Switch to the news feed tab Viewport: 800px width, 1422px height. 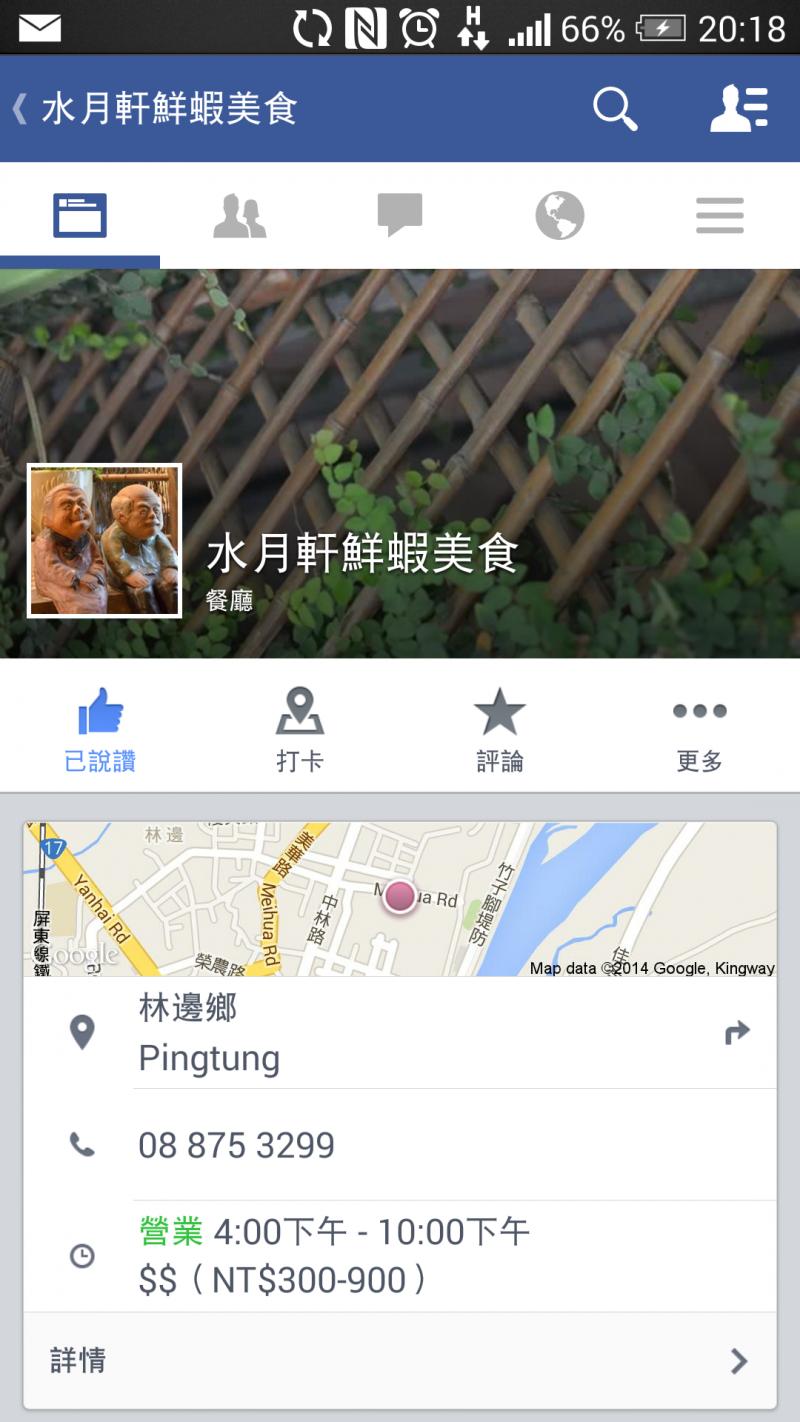[x=80, y=215]
